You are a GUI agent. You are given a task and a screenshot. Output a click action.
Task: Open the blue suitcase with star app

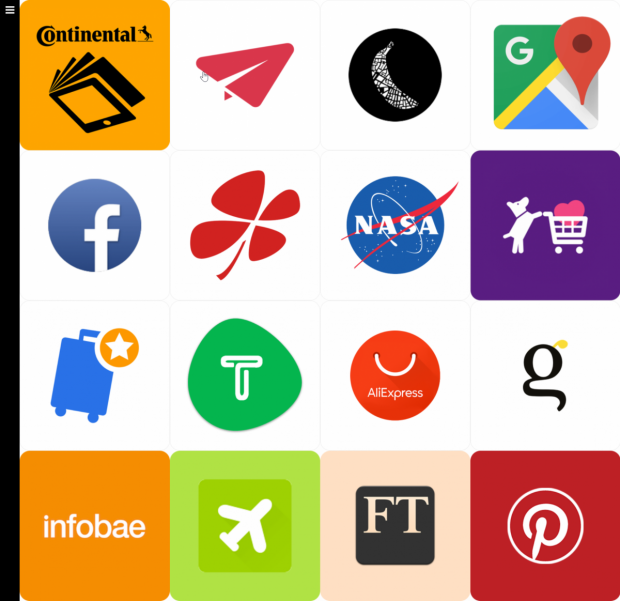coord(95,375)
